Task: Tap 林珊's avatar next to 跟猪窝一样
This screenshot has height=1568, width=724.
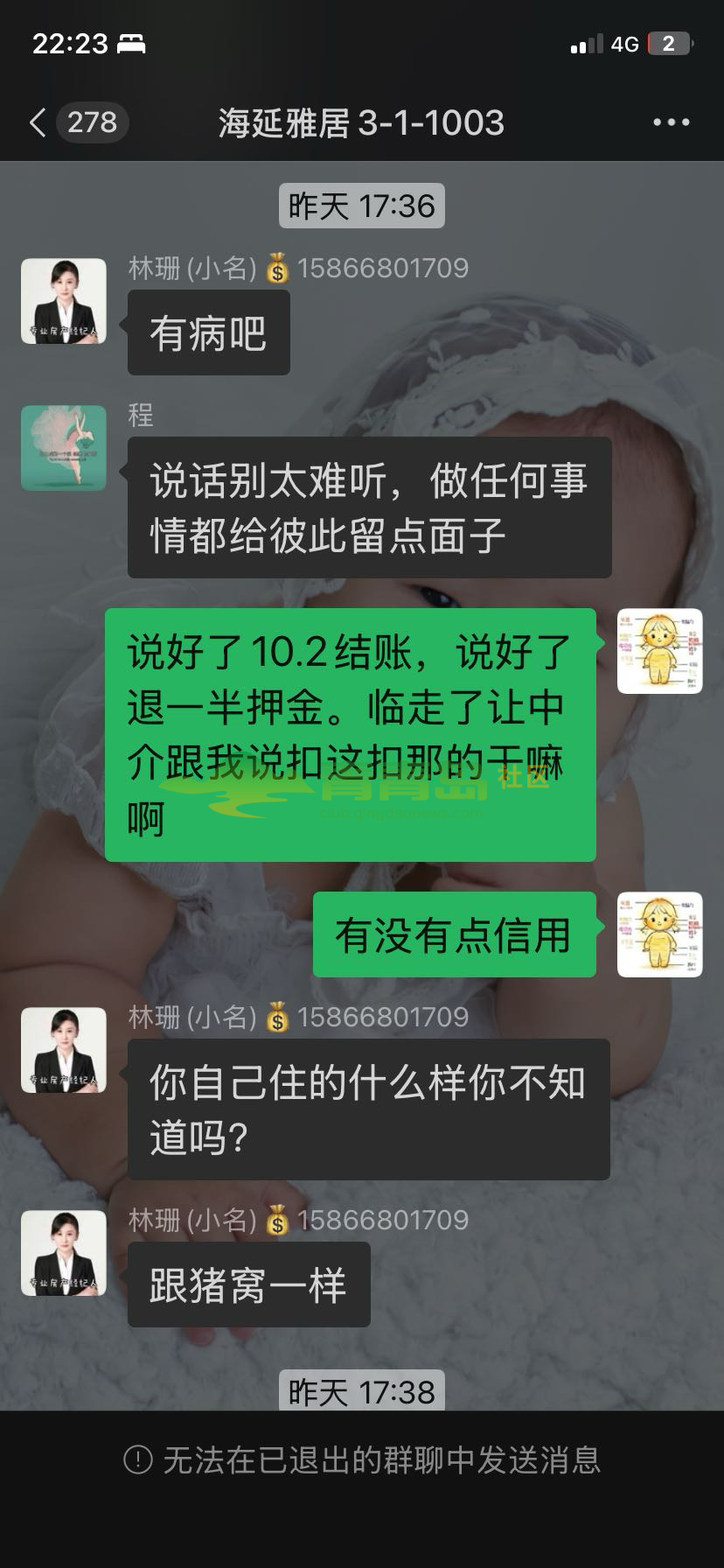Action: [x=64, y=1253]
